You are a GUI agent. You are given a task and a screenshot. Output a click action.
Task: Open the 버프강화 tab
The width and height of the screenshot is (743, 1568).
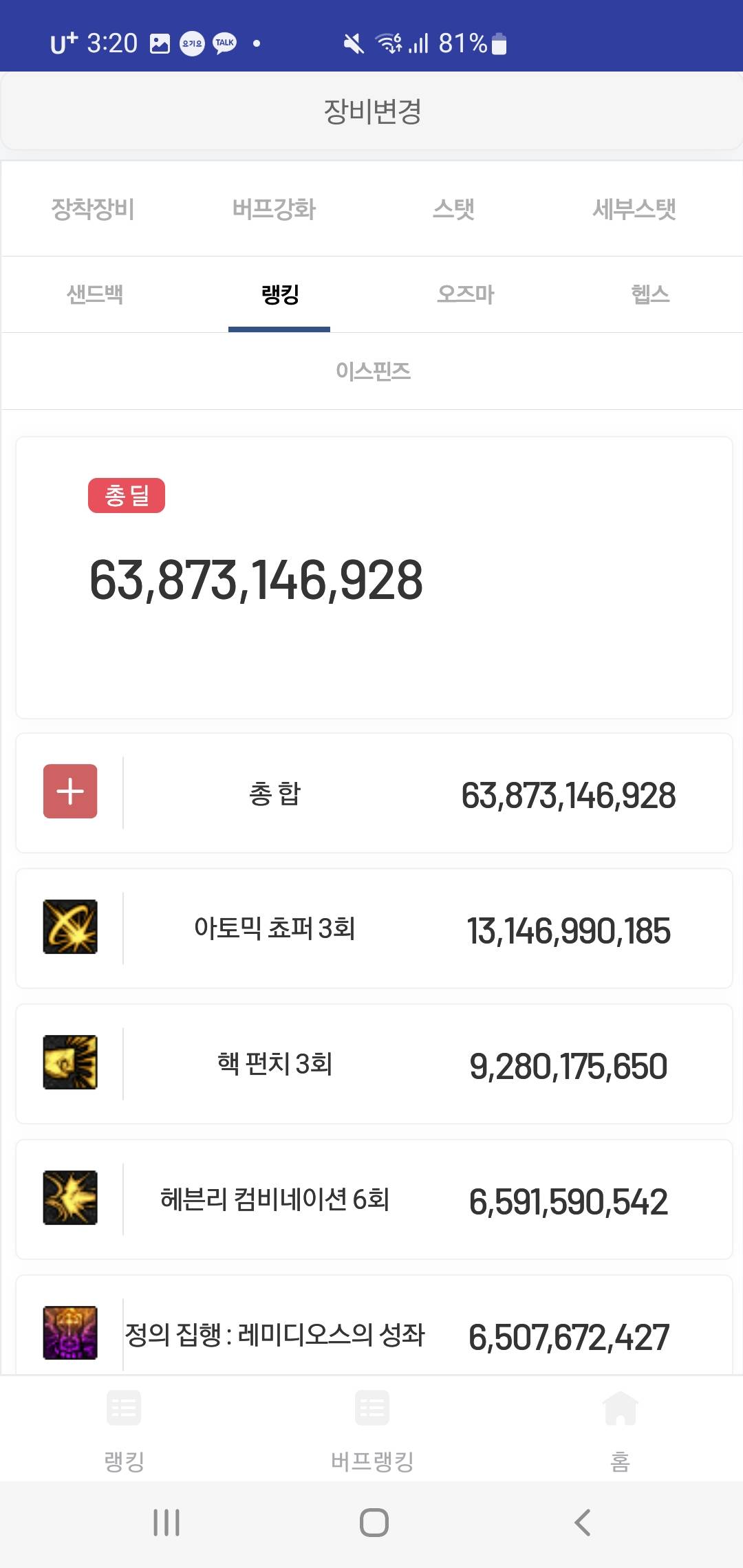coord(274,209)
